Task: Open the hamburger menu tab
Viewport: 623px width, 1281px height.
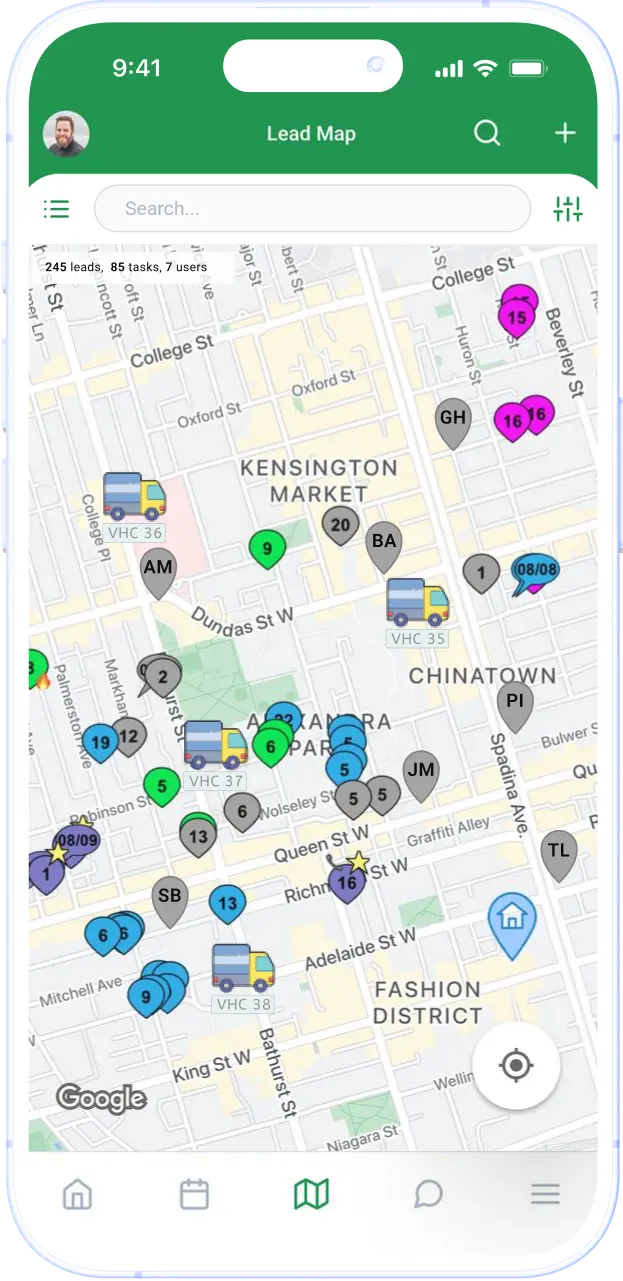Action: (x=545, y=1193)
